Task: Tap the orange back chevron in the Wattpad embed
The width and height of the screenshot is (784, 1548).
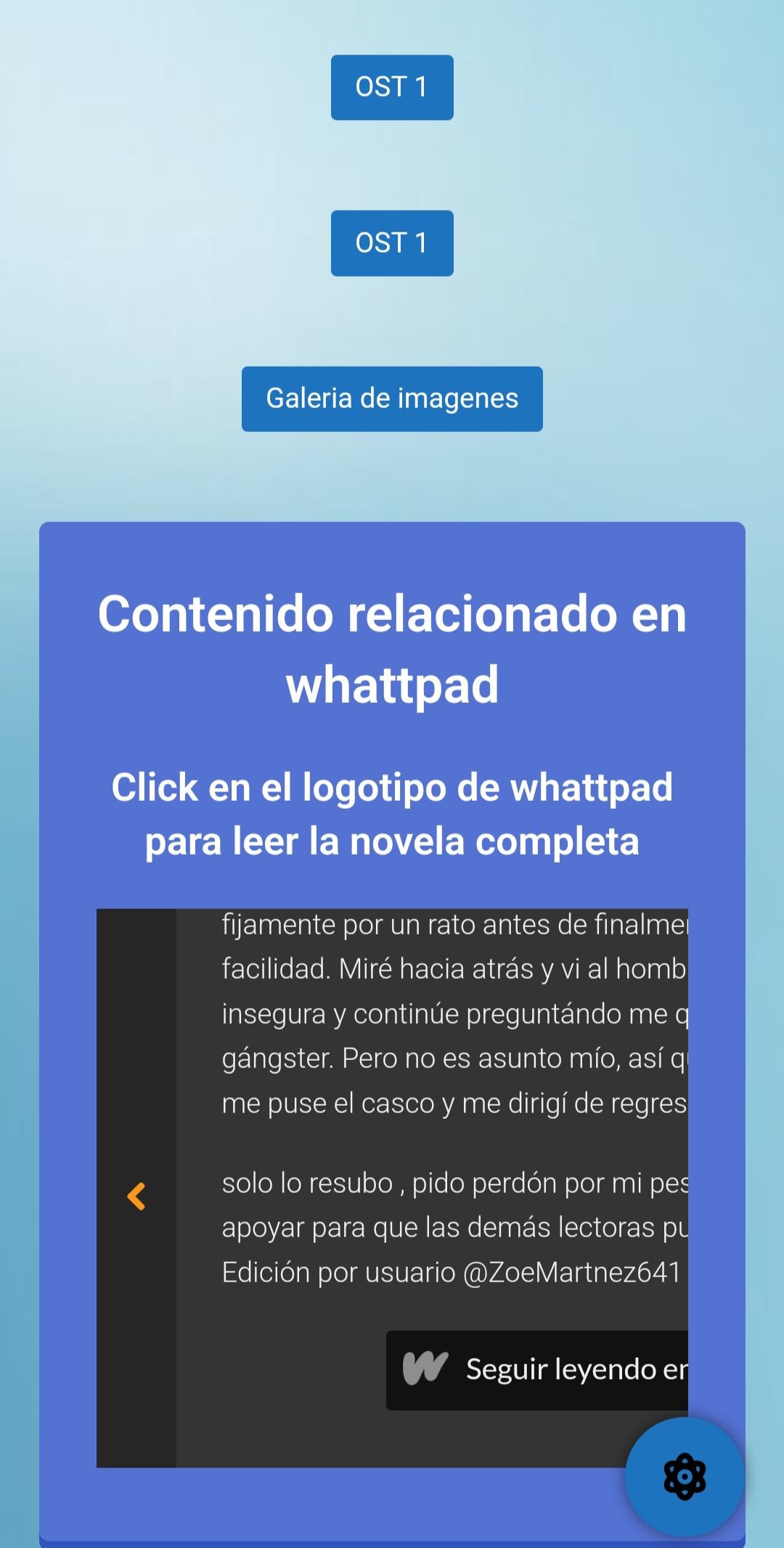Action: tap(136, 1196)
